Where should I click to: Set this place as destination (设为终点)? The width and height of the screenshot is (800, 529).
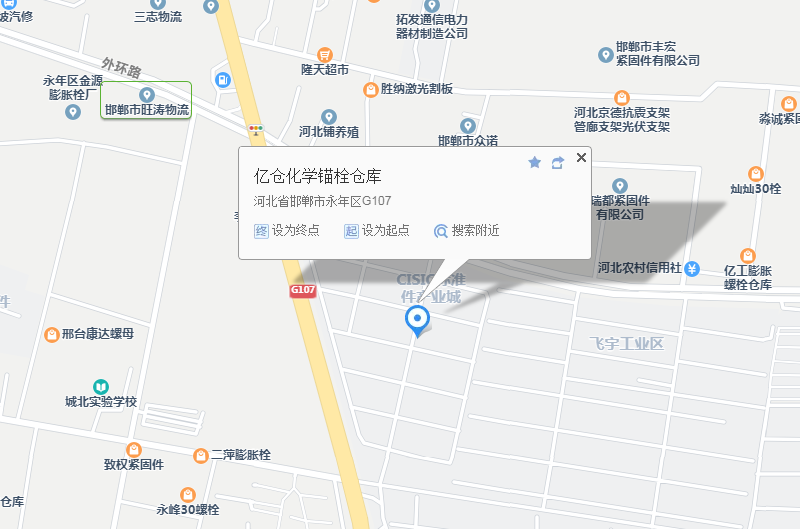287,230
